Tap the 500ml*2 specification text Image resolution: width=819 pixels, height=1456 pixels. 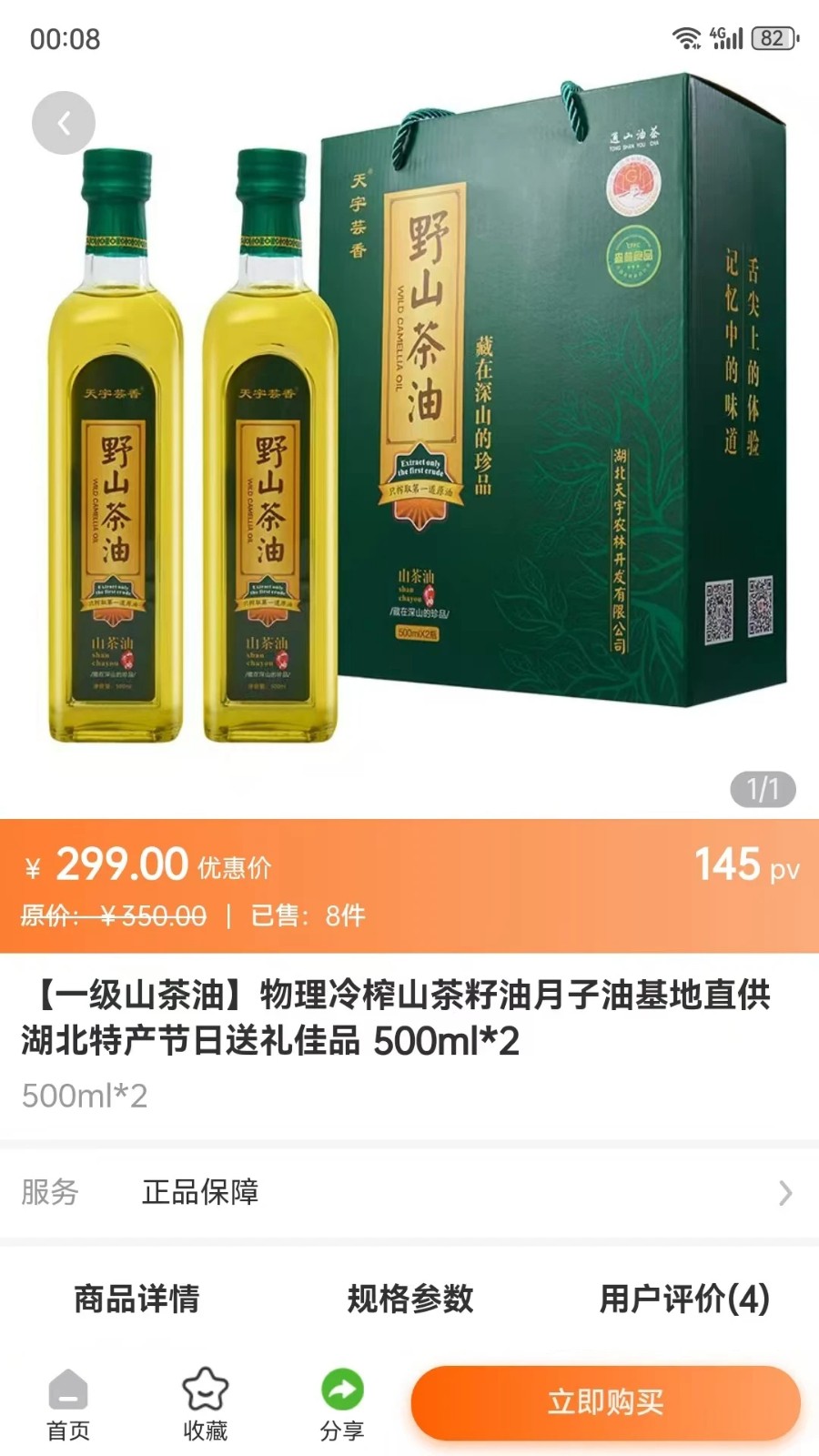tap(88, 1095)
